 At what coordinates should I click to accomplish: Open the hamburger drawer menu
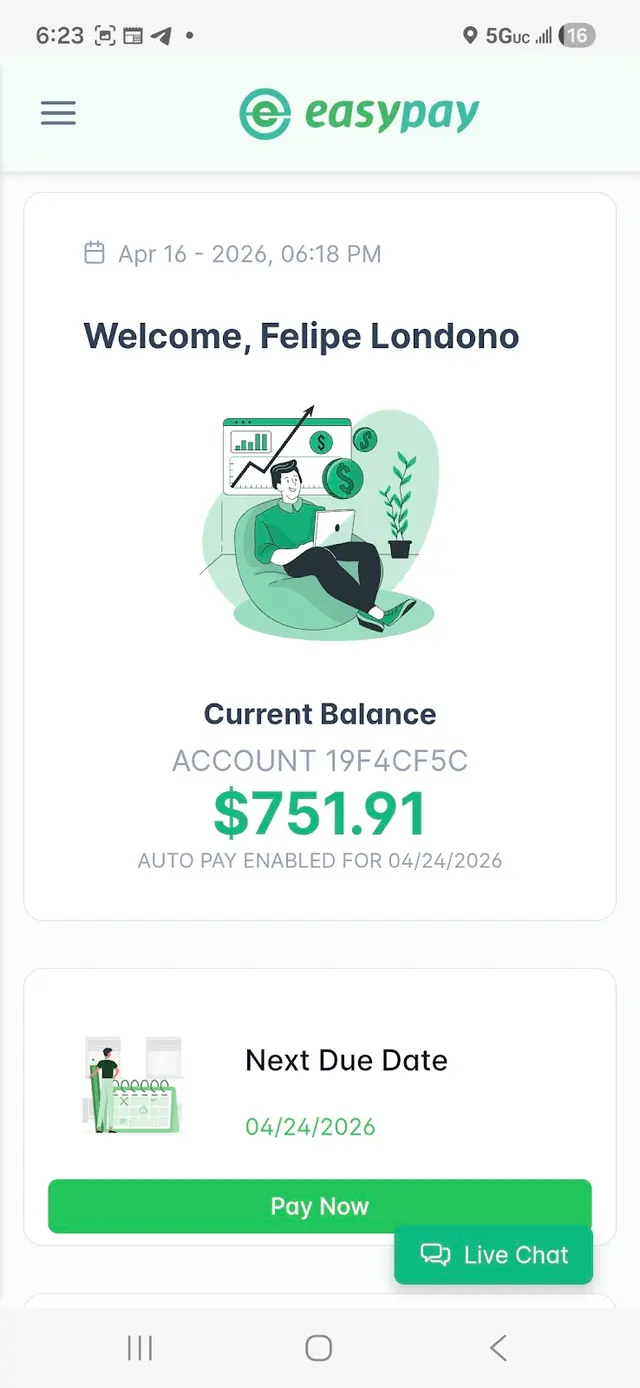point(58,113)
